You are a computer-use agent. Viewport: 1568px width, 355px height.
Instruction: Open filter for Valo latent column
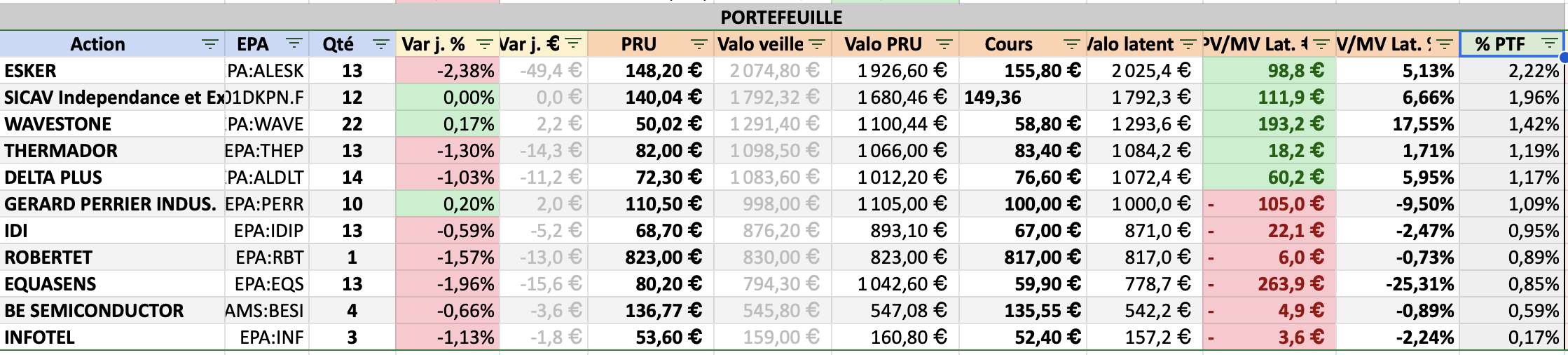(1188, 44)
